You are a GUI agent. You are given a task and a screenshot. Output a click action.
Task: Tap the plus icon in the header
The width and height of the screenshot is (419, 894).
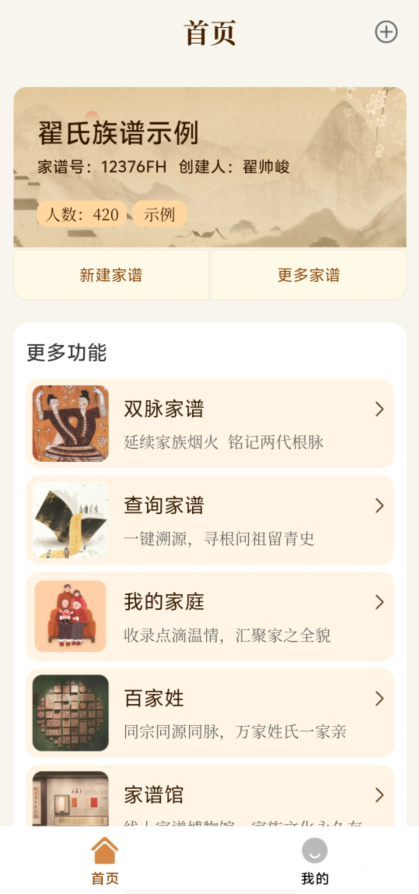click(x=386, y=32)
